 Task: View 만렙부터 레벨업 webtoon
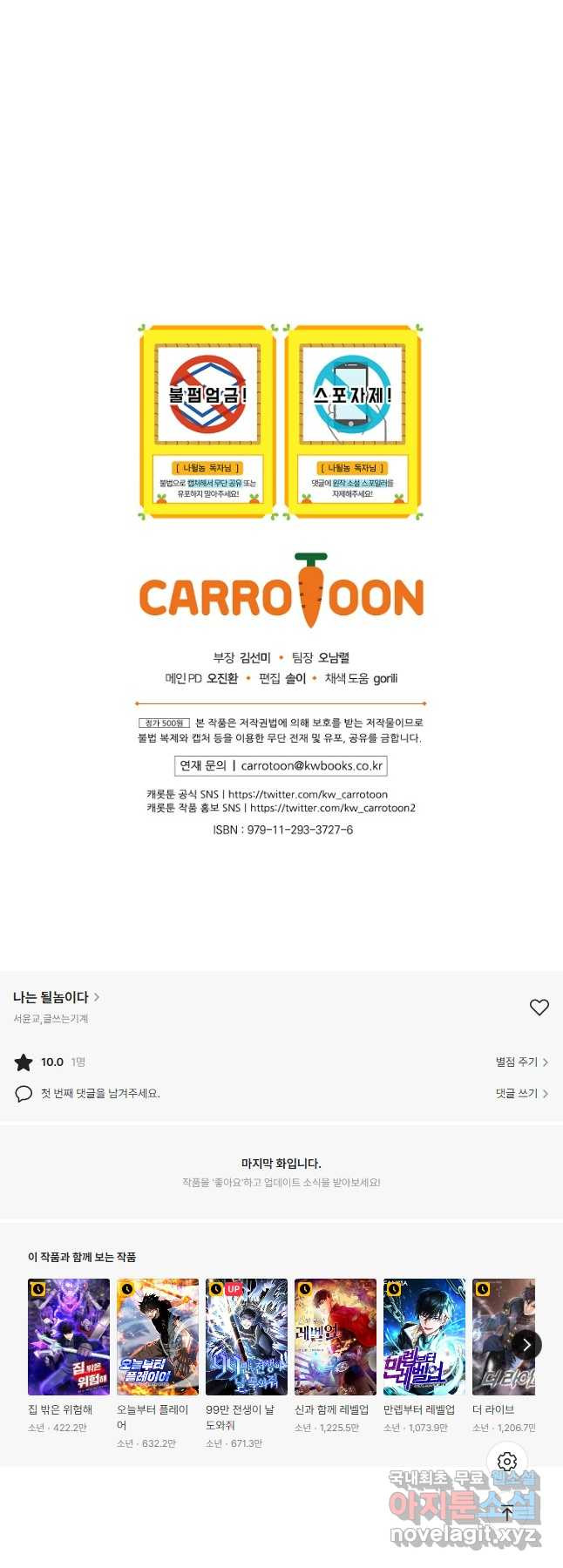424,1337
